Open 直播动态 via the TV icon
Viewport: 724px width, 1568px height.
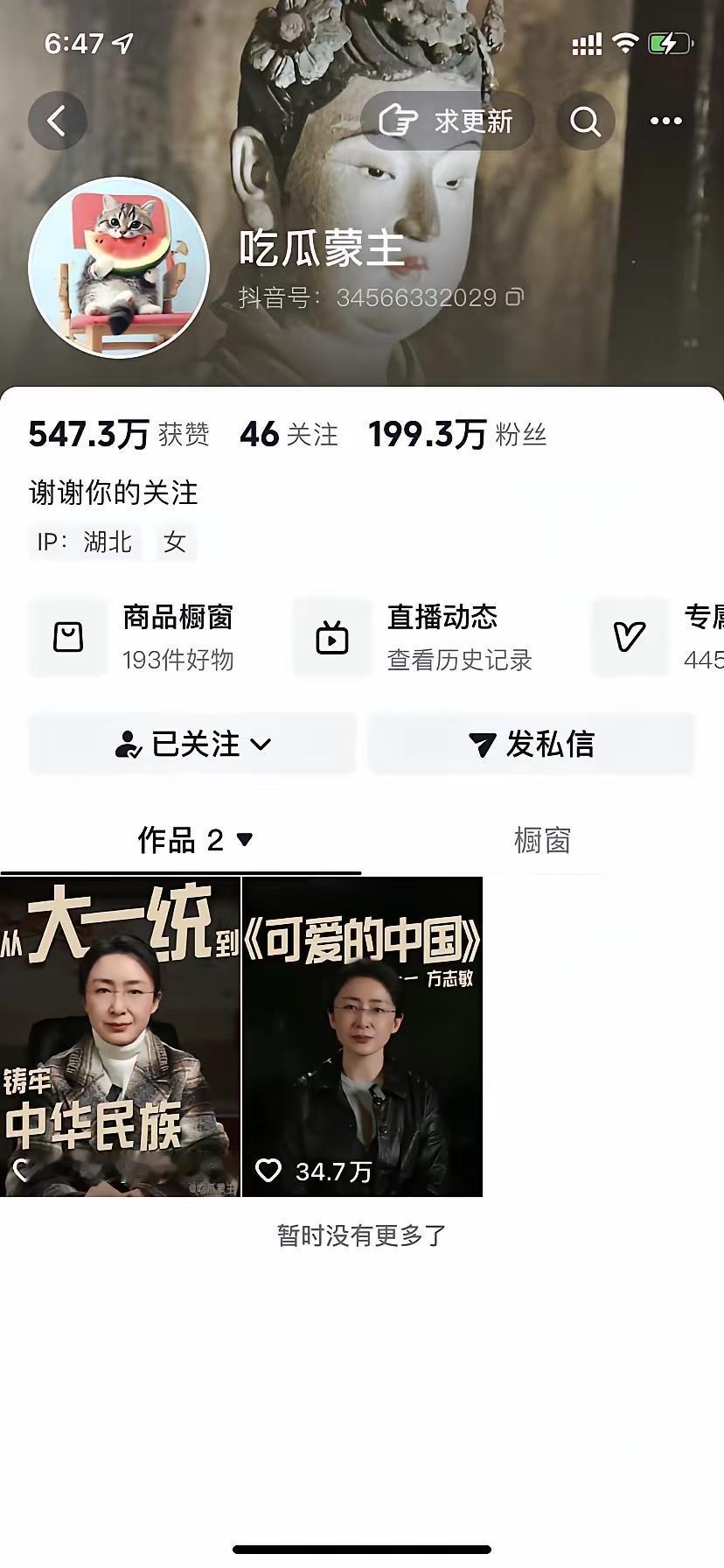pos(331,637)
